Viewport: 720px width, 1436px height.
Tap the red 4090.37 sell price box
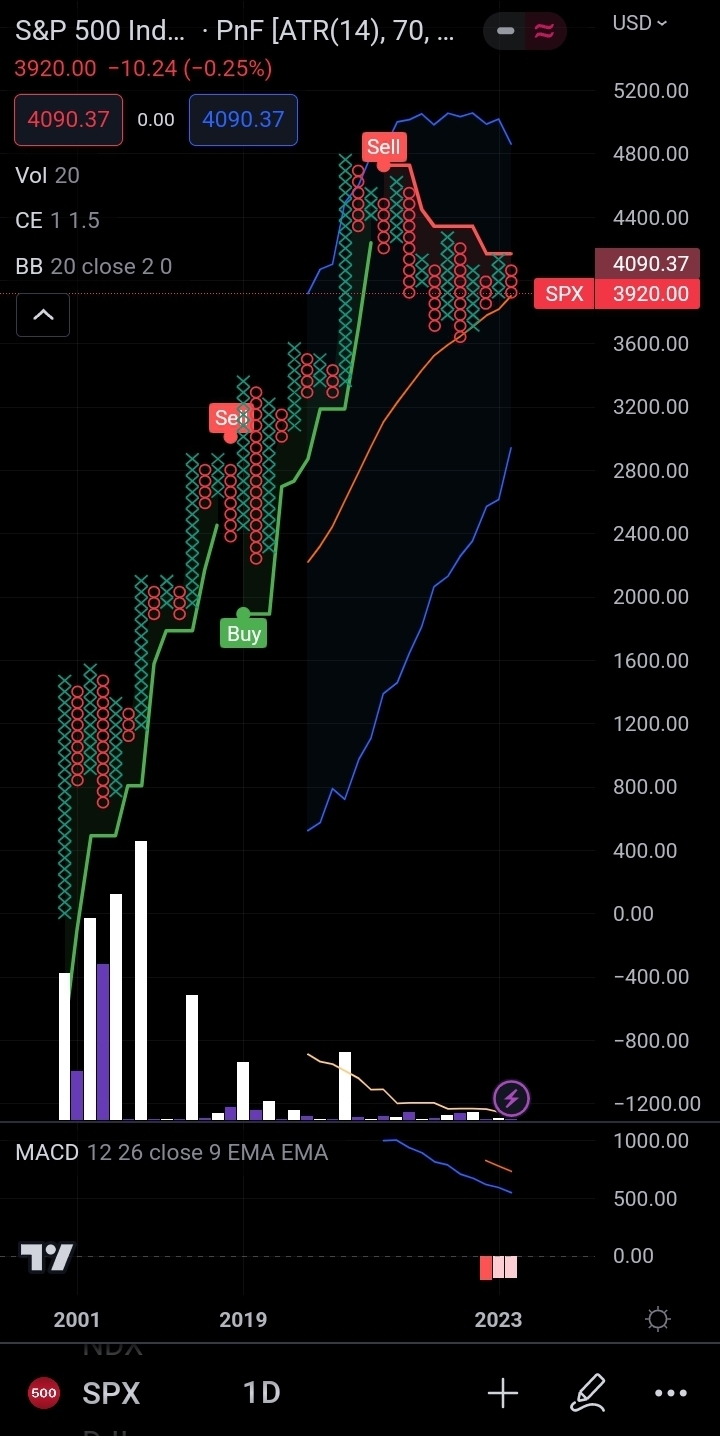click(x=68, y=119)
